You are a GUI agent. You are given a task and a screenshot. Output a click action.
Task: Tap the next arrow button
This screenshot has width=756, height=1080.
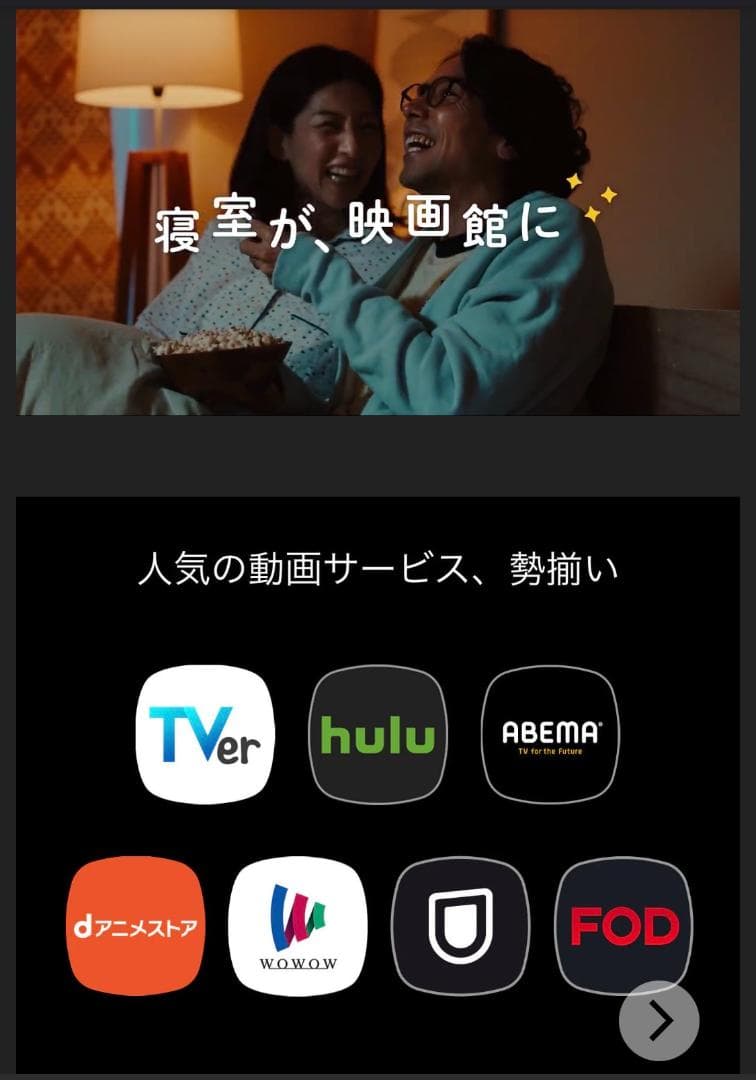click(659, 1020)
